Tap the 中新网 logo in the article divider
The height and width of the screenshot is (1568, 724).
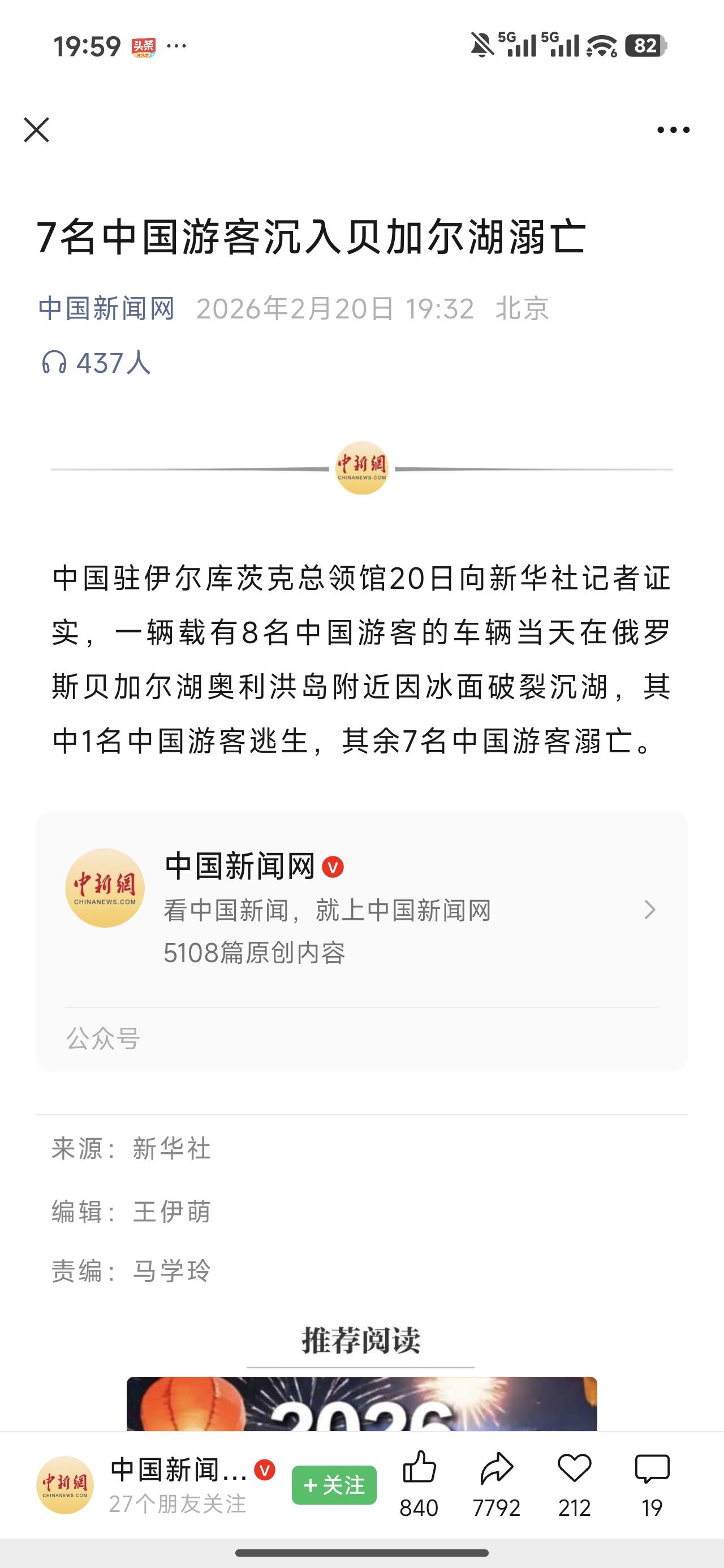click(x=361, y=469)
